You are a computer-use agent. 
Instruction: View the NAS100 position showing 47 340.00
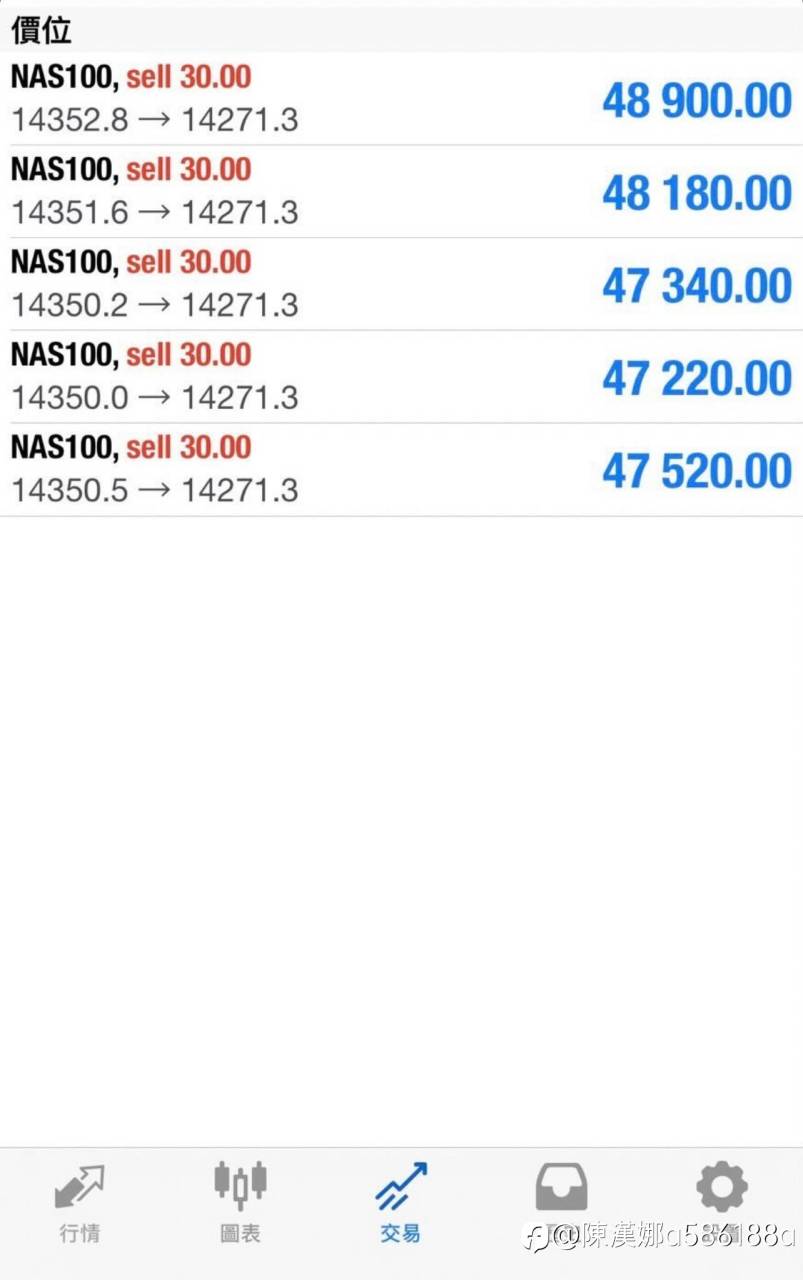tap(400, 284)
